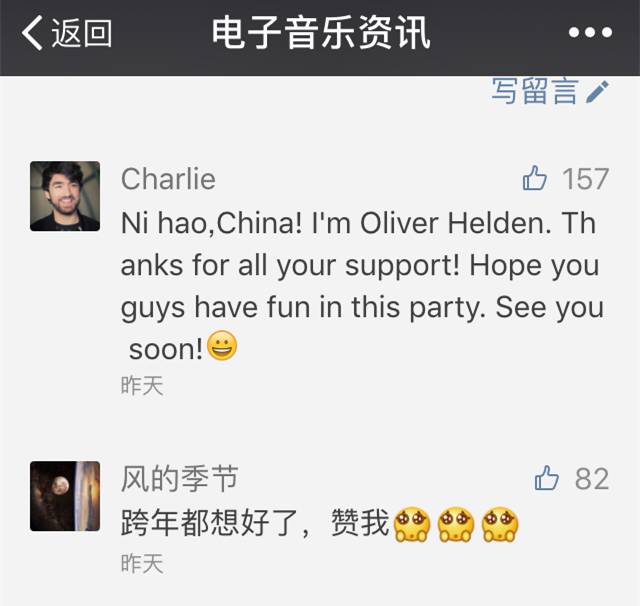Viewport: 640px width, 606px height.
Task: Like the comment by 风的季节
Action: coord(547,479)
